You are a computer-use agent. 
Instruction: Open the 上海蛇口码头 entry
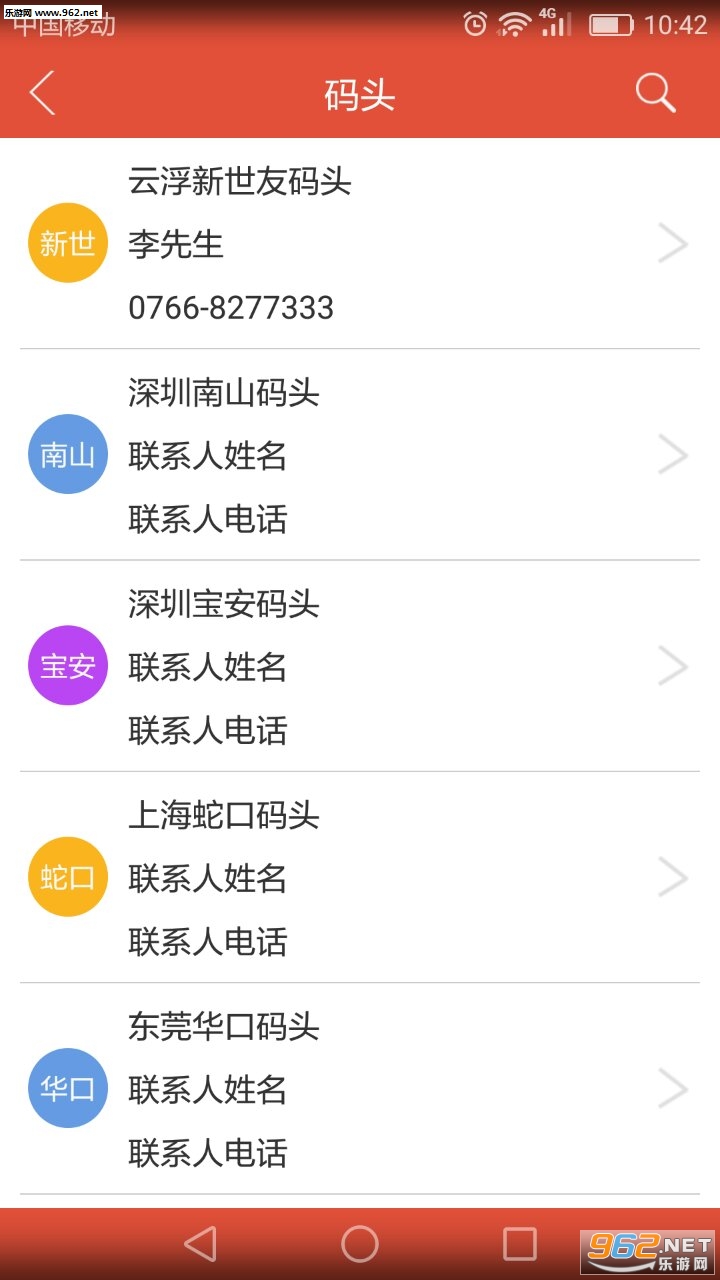(x=360, y=878)
